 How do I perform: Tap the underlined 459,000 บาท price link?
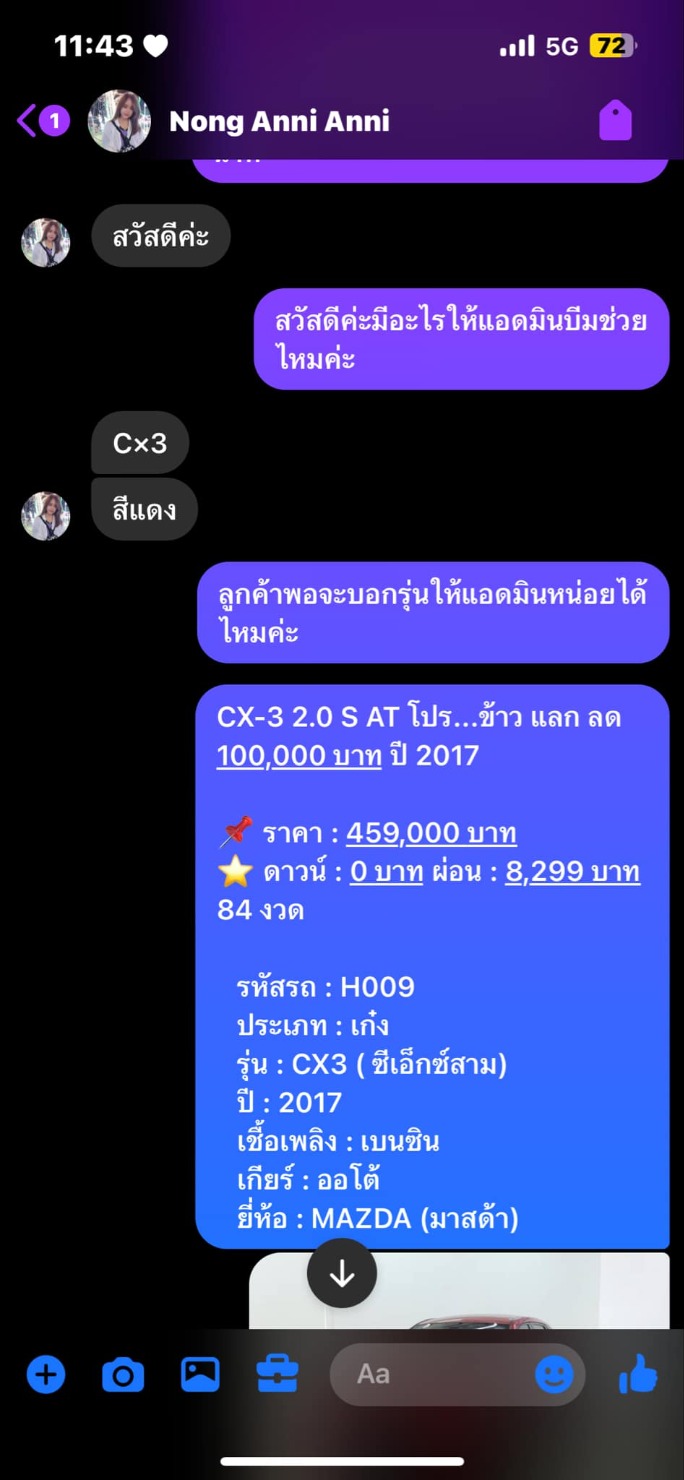(x=431, y=833)
